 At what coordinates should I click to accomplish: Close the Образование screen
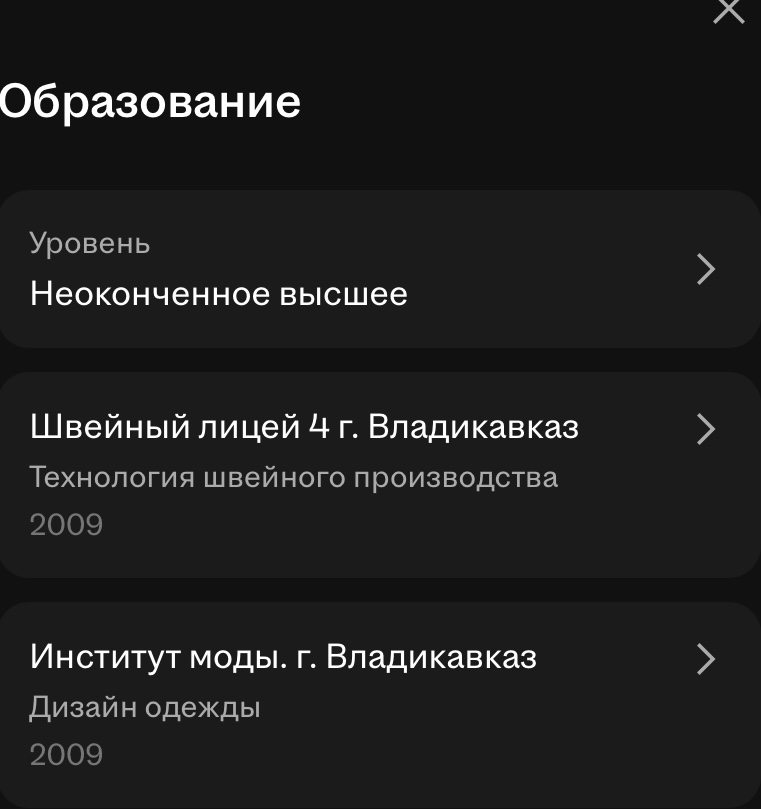728,10
